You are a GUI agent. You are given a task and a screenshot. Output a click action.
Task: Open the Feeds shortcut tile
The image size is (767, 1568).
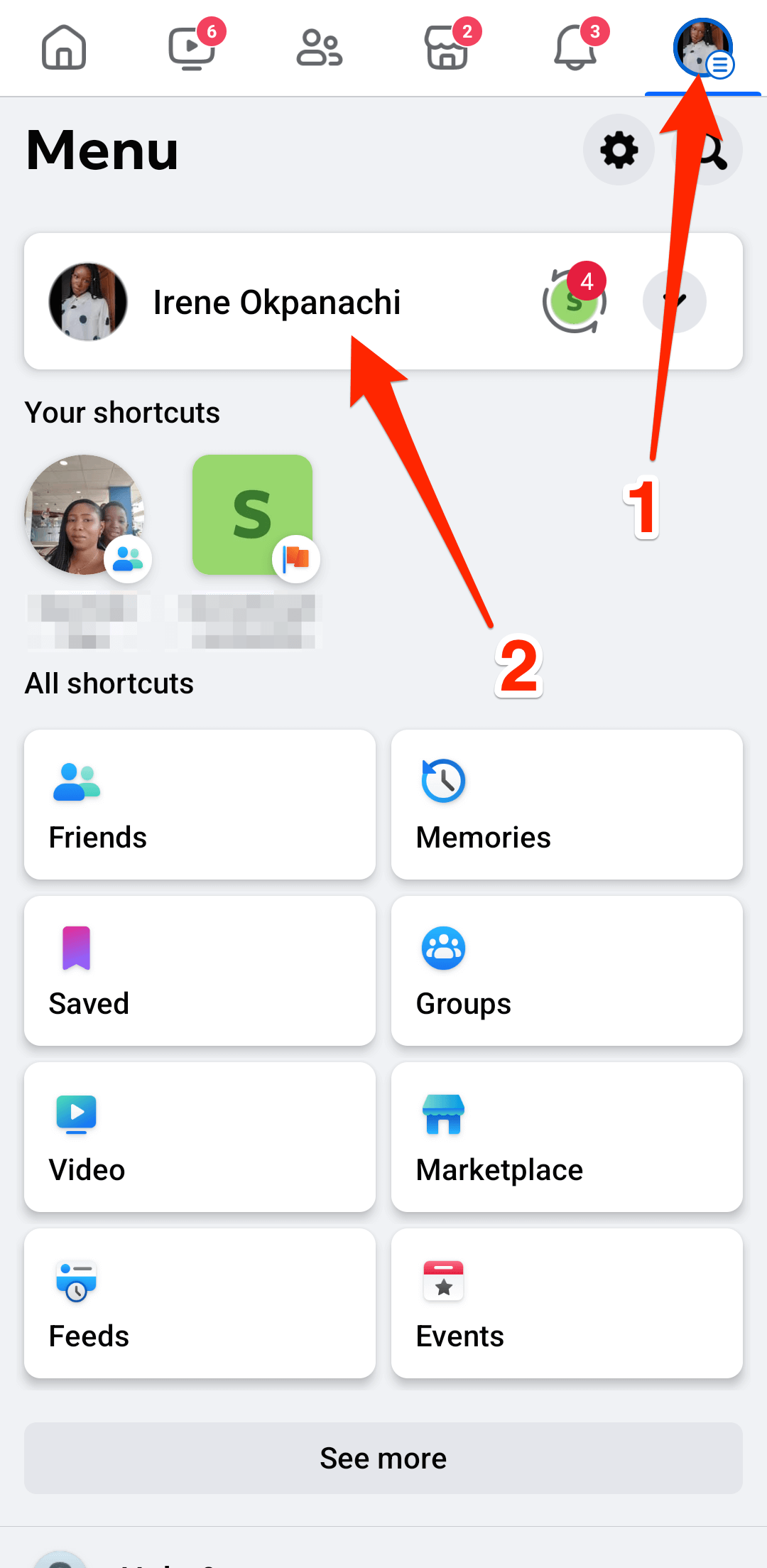pyautogui.click(x=200, y=1303)
